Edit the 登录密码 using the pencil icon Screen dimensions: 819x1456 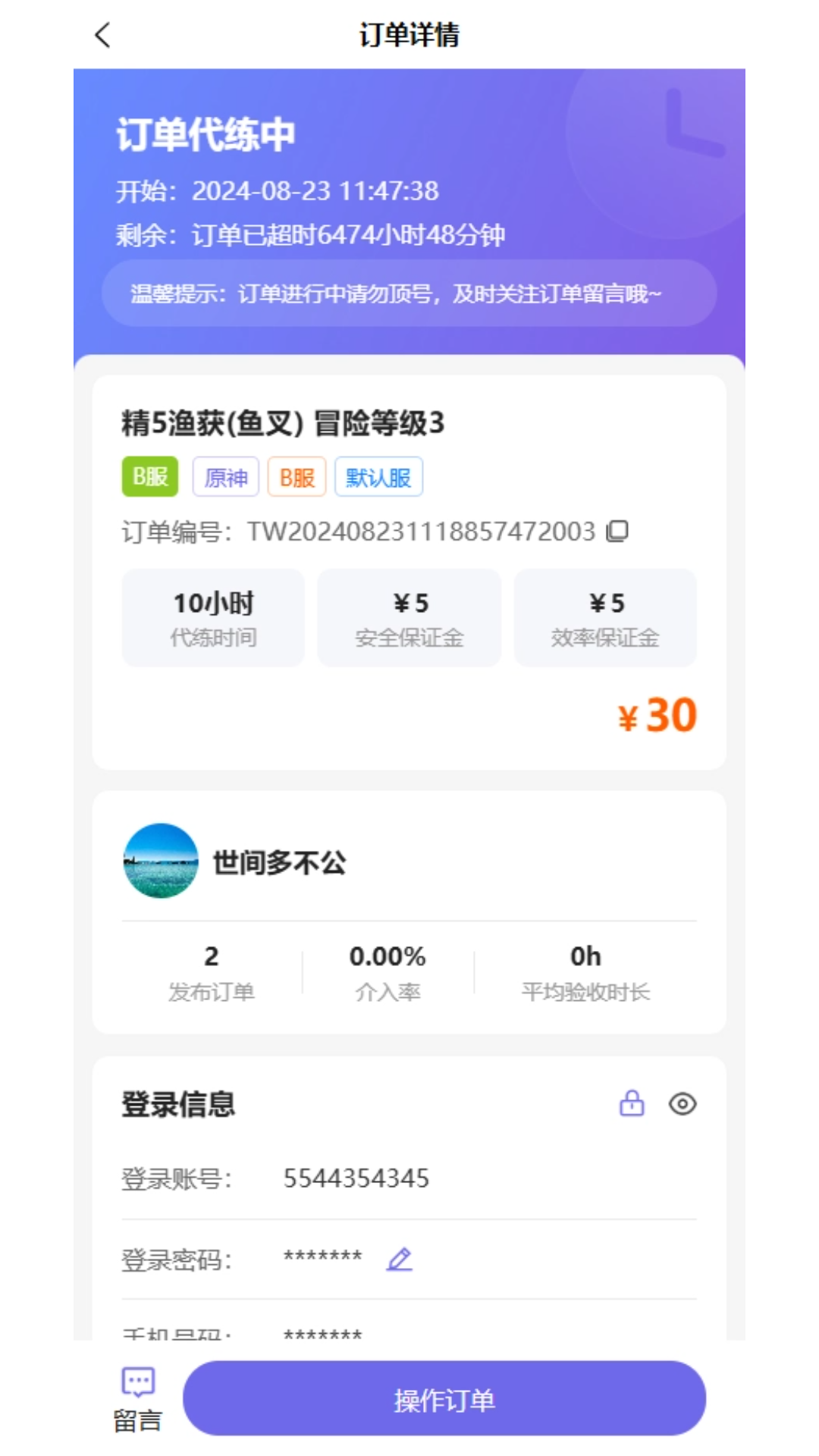coord(400,1259)
